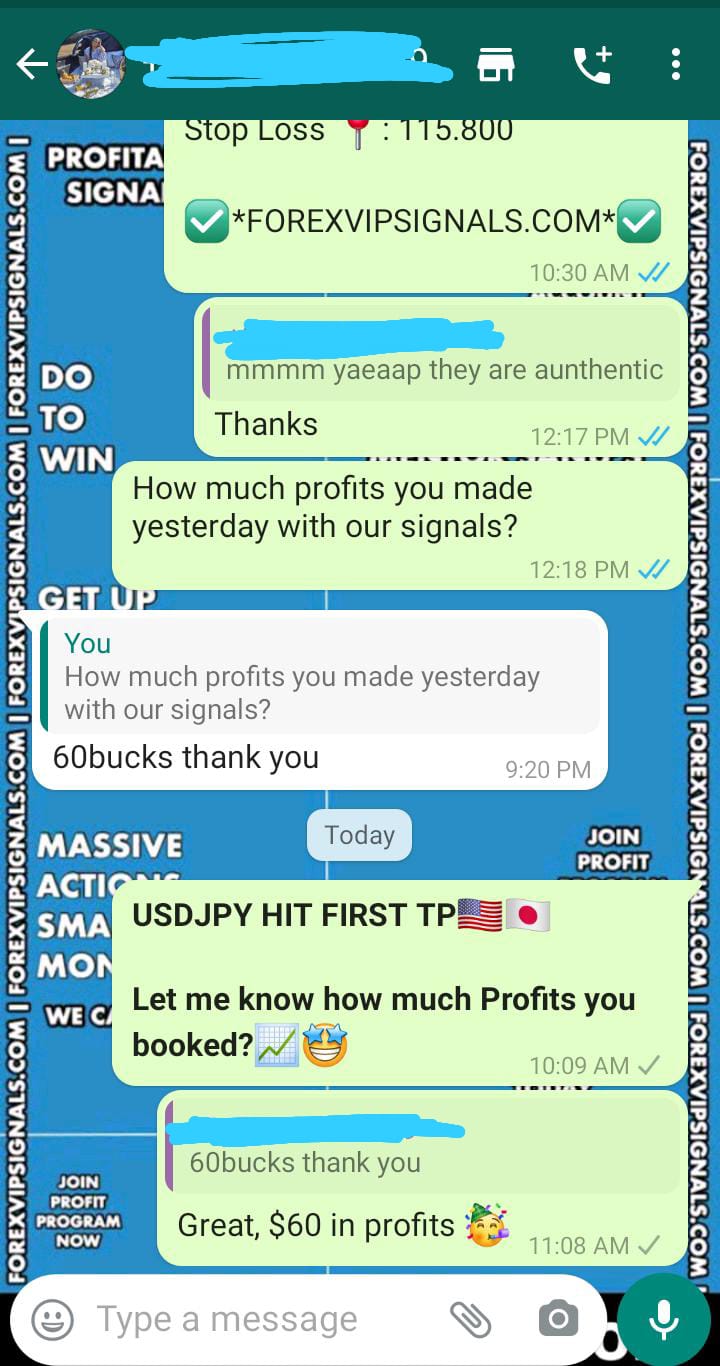Image resolution: width=720 pixels, height=1366 pixels.
Task: Jump to quoted 'mmmm yaeaap they are aunthentic' message
Action: pos(440,353)
